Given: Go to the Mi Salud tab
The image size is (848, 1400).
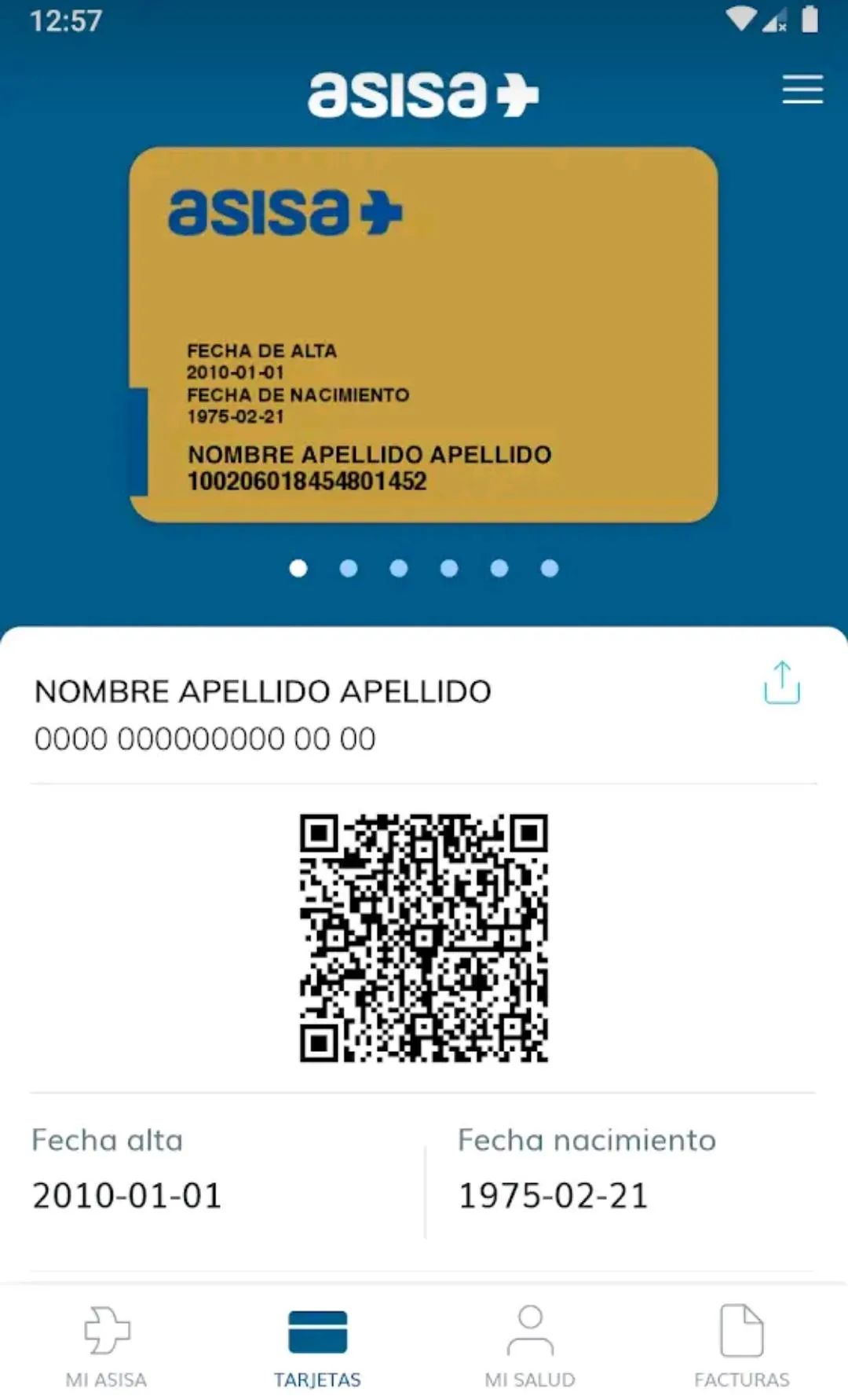Looking at the screenshot, I should point(530,1346).
